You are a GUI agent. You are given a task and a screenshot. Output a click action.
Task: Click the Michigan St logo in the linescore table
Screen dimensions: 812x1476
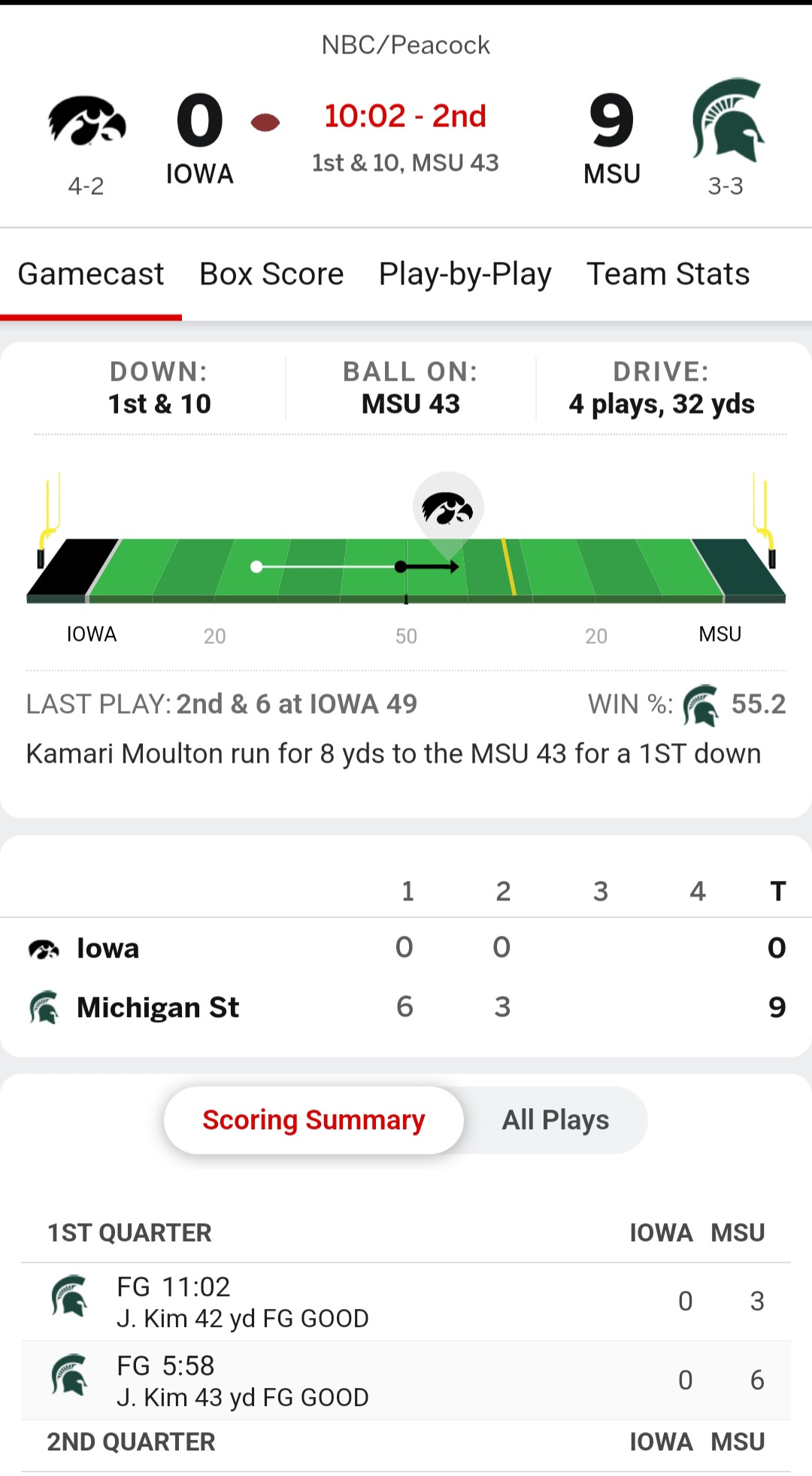[47, 1006]
